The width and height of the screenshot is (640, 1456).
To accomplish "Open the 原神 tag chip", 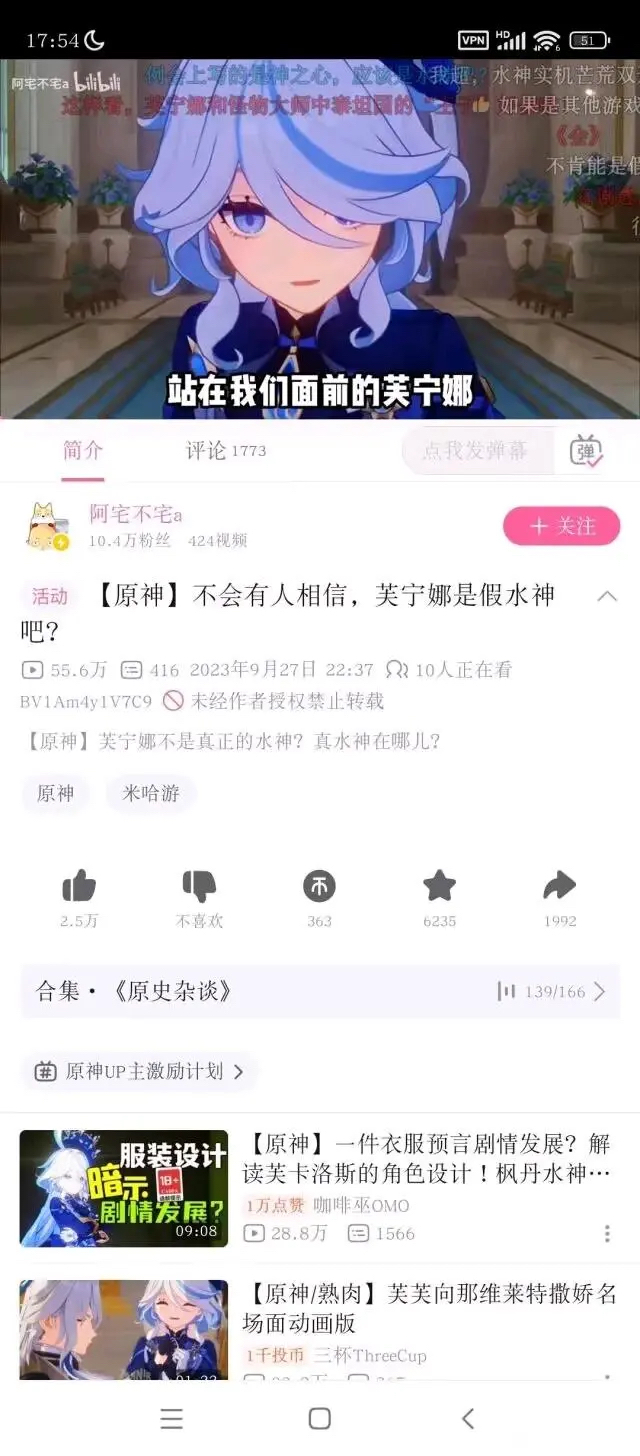I will (x=55, y=793).
